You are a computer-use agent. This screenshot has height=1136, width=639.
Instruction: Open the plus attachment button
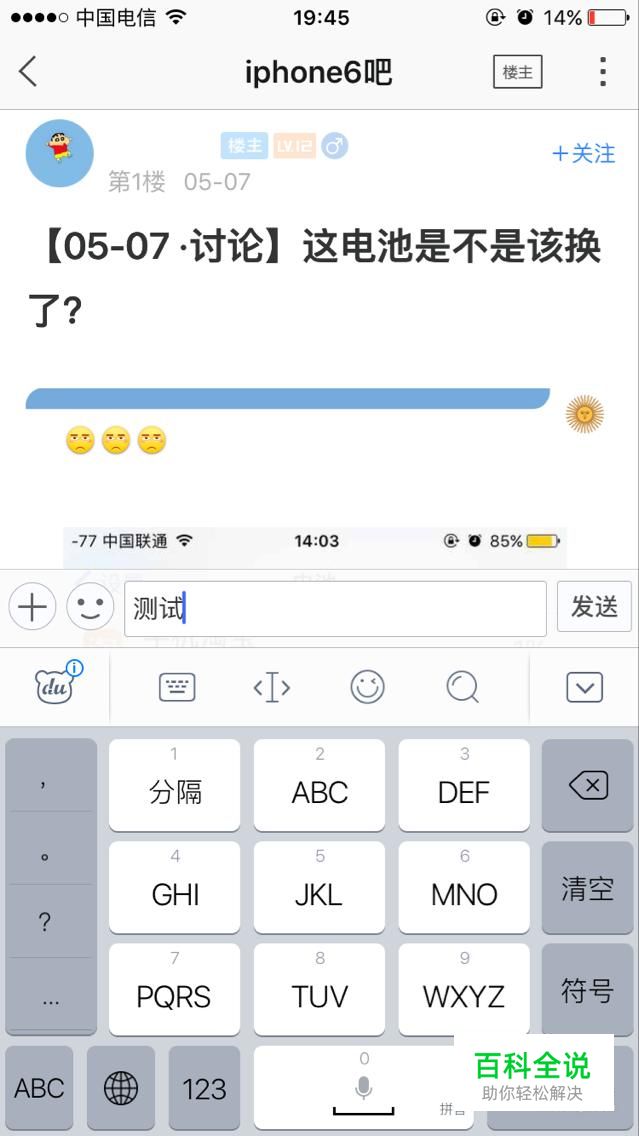(33, 606)
